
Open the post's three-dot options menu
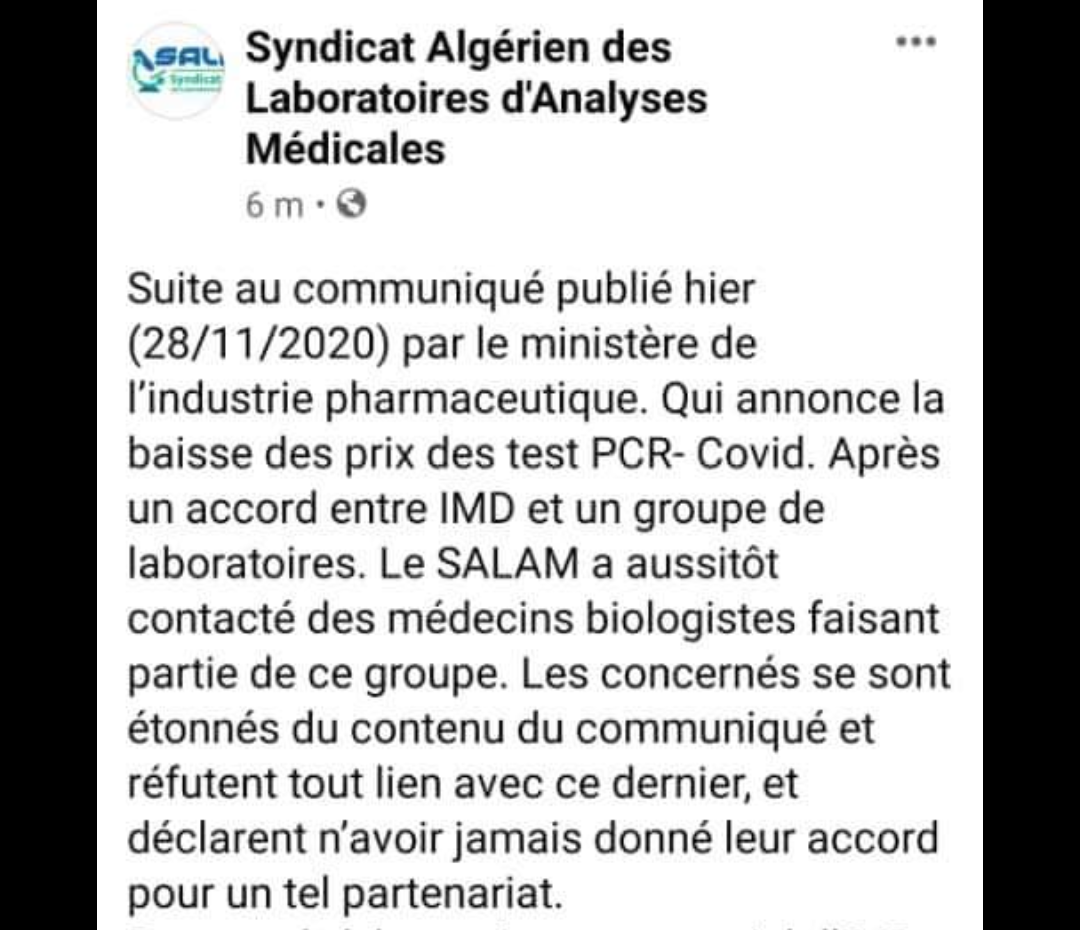pyautogui.click(x=914, y=43)
